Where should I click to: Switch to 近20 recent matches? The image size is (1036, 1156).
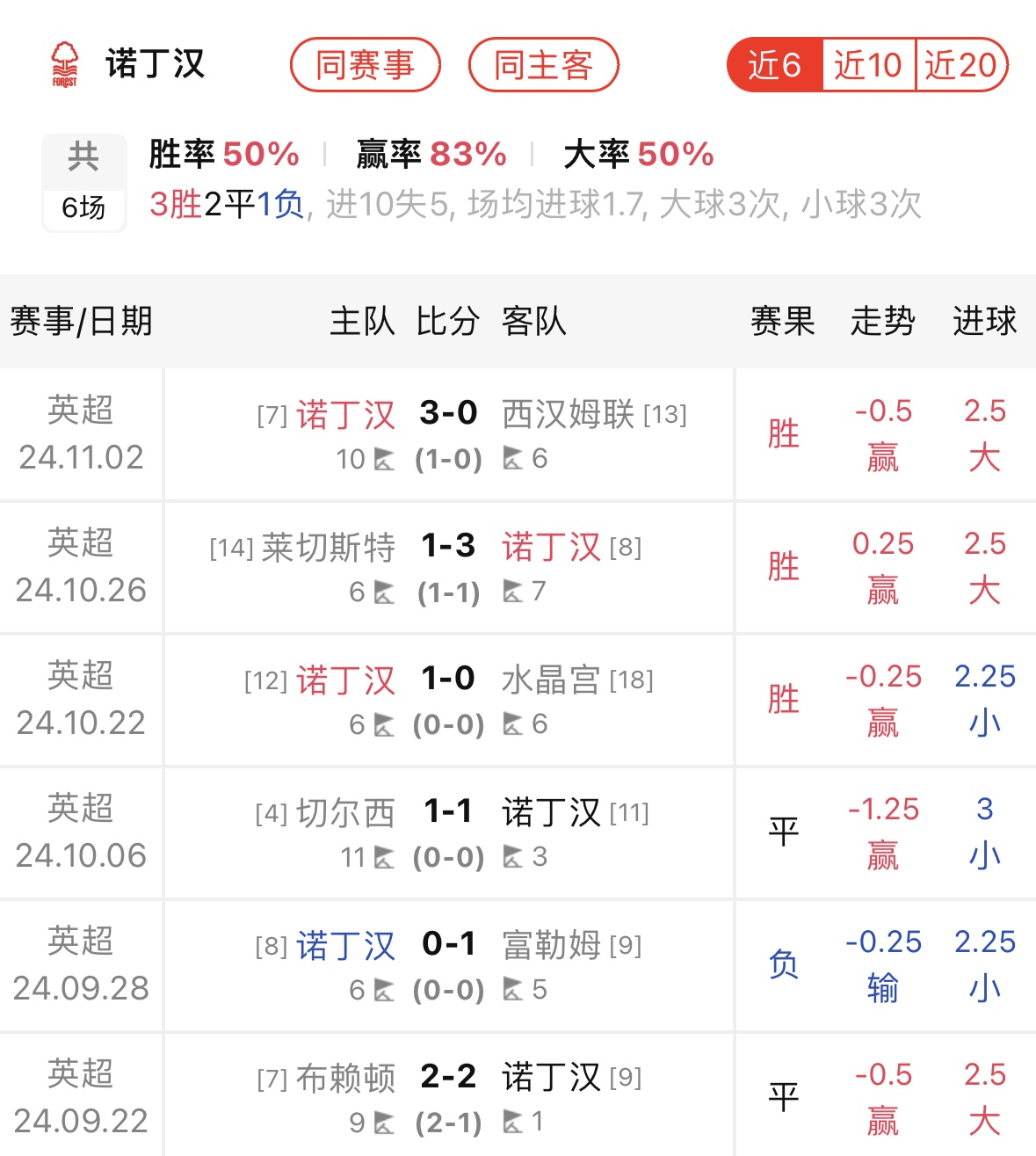point(960,65)
